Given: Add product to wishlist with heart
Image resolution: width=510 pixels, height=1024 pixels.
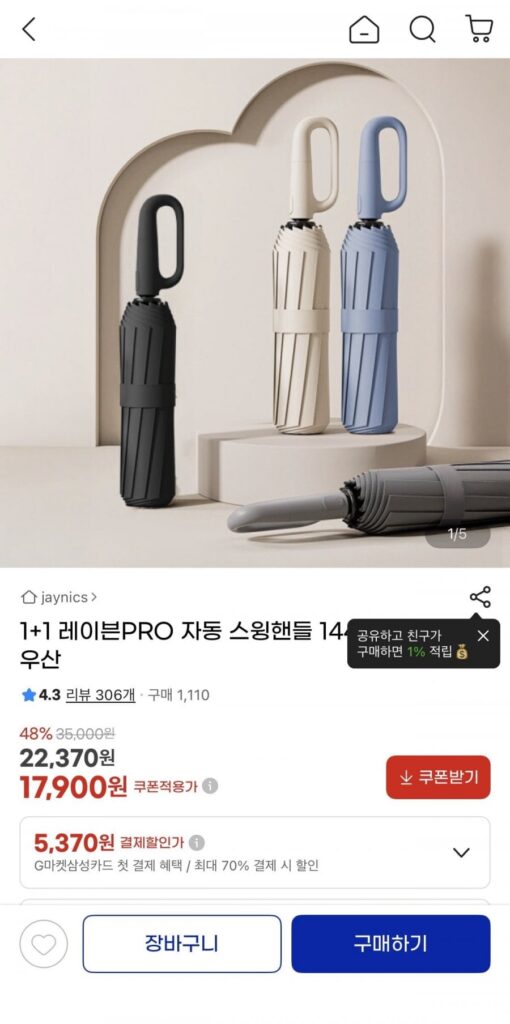Looking at the screenshot, I should pyautogui.click(x=44, y=944).
